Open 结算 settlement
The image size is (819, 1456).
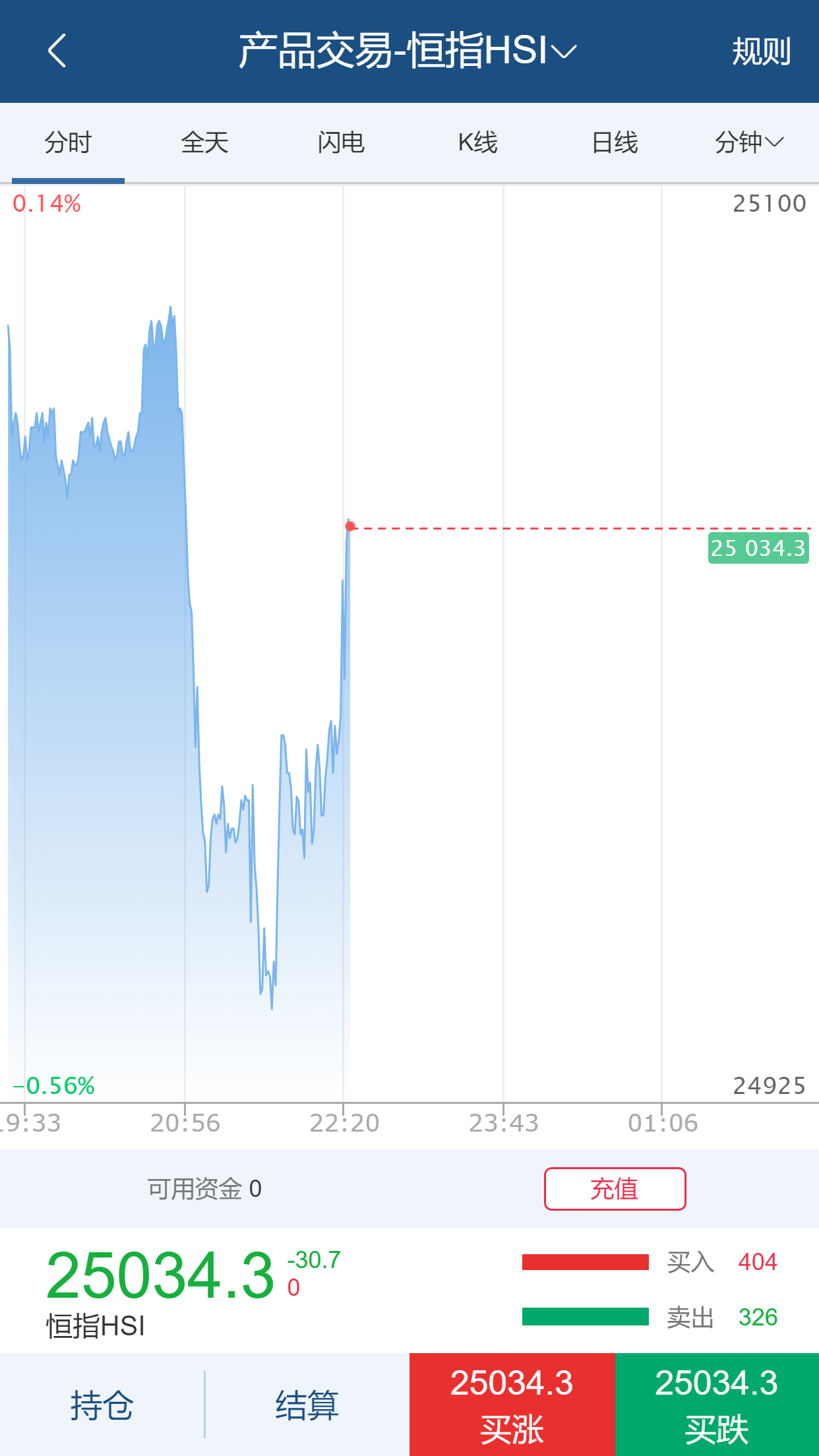click(307, 1405)
